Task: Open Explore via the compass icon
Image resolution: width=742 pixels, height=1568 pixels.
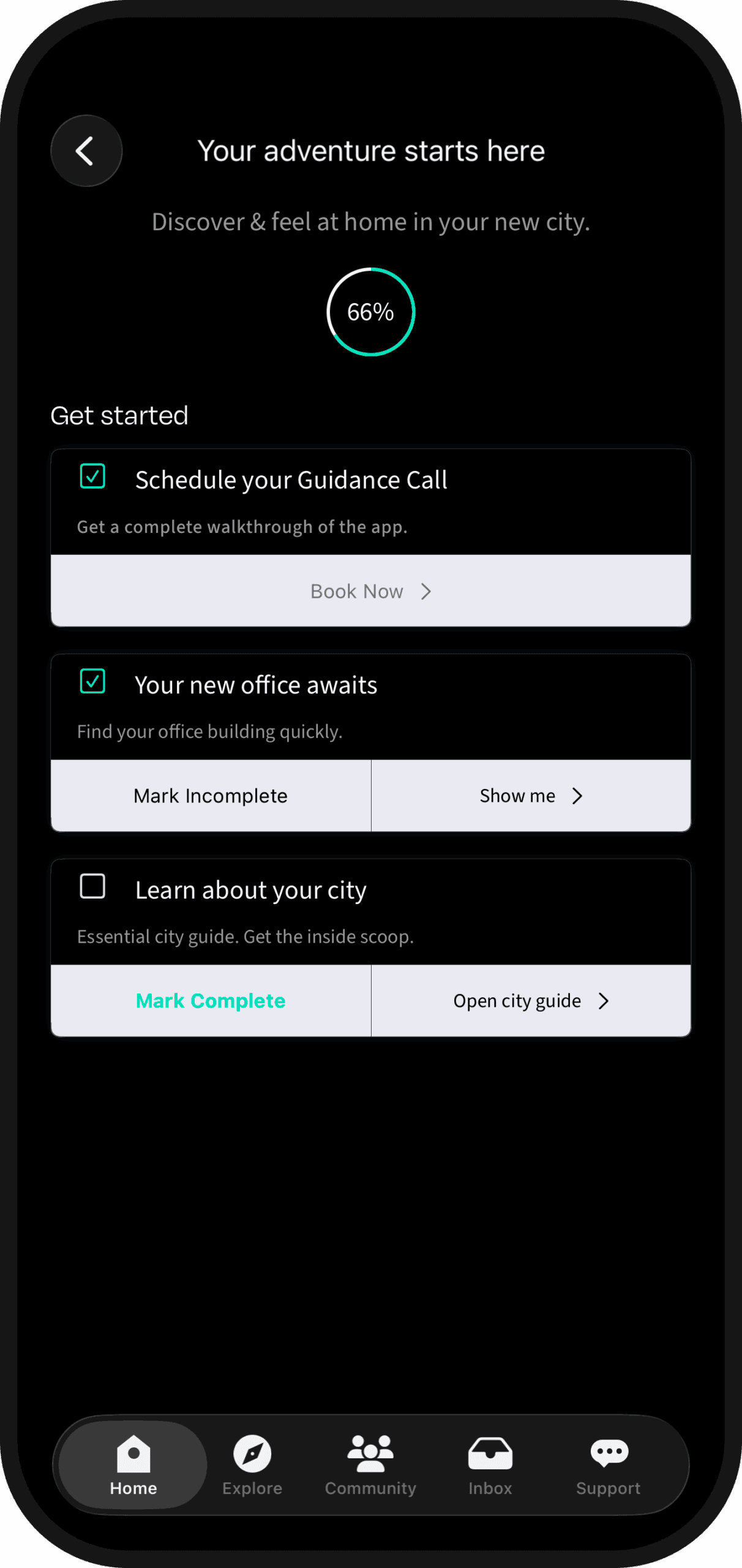Action: coord(251,1452)
